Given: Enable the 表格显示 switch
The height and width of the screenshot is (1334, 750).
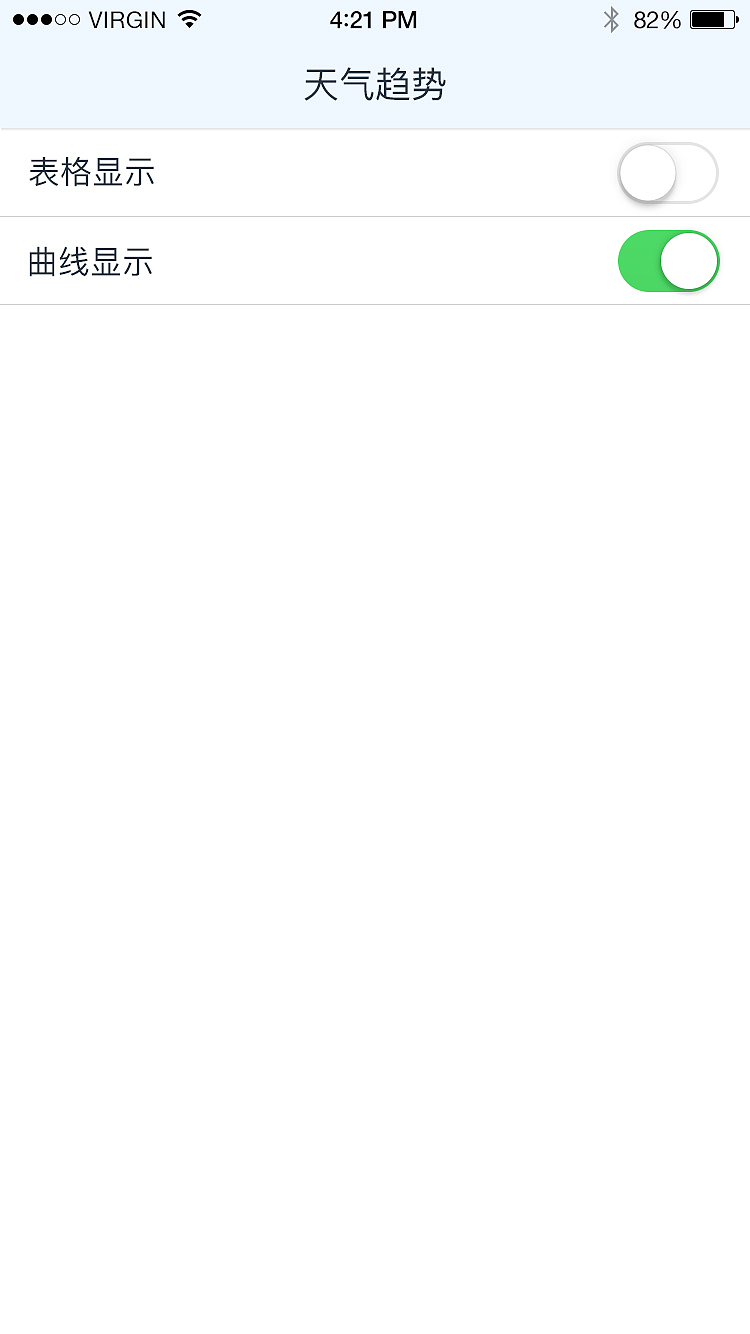Looking at the screenshot, I should point(668,173).
